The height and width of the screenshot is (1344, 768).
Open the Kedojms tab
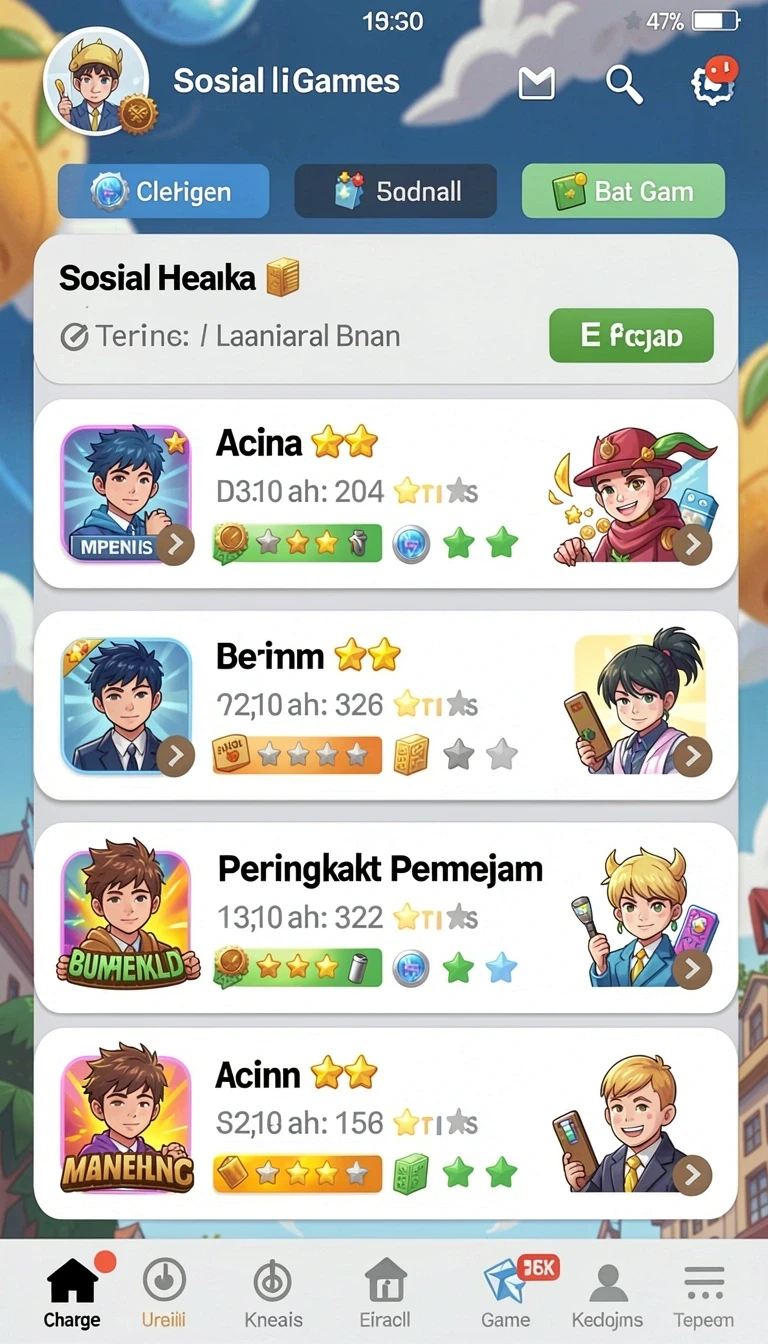tap(608, 1293)
